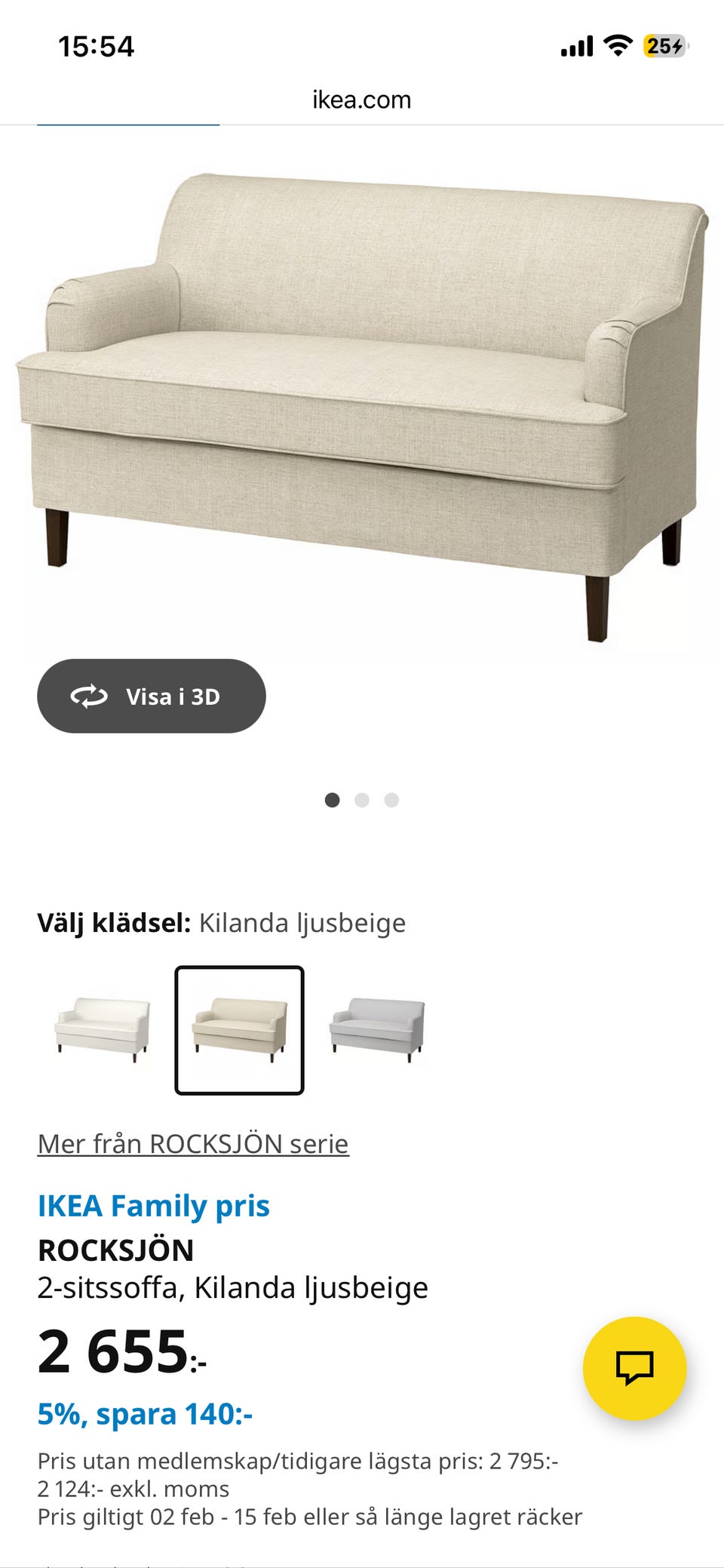This screenshot has width=724, height=1568.
Task: Tap the battery indicator showing 25%
Action: pyautogui.click(x=664, y=47)
